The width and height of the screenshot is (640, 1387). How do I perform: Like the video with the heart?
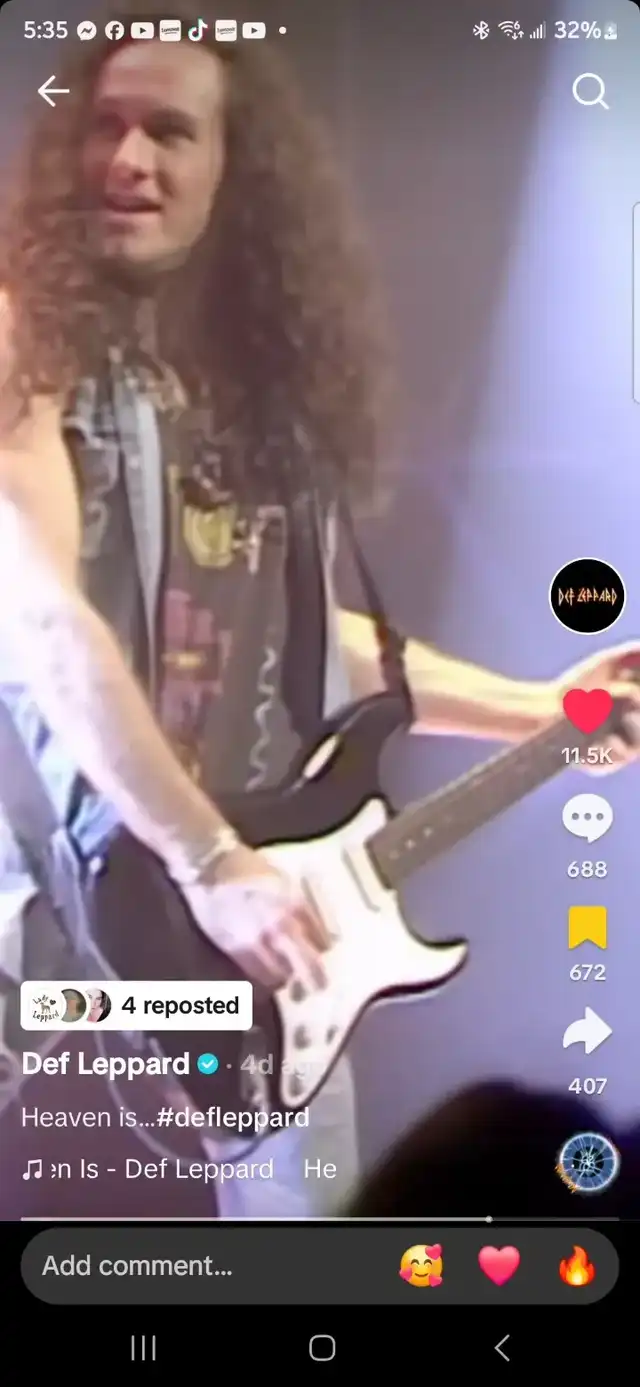pyautogui.click(x=587, y=710)
